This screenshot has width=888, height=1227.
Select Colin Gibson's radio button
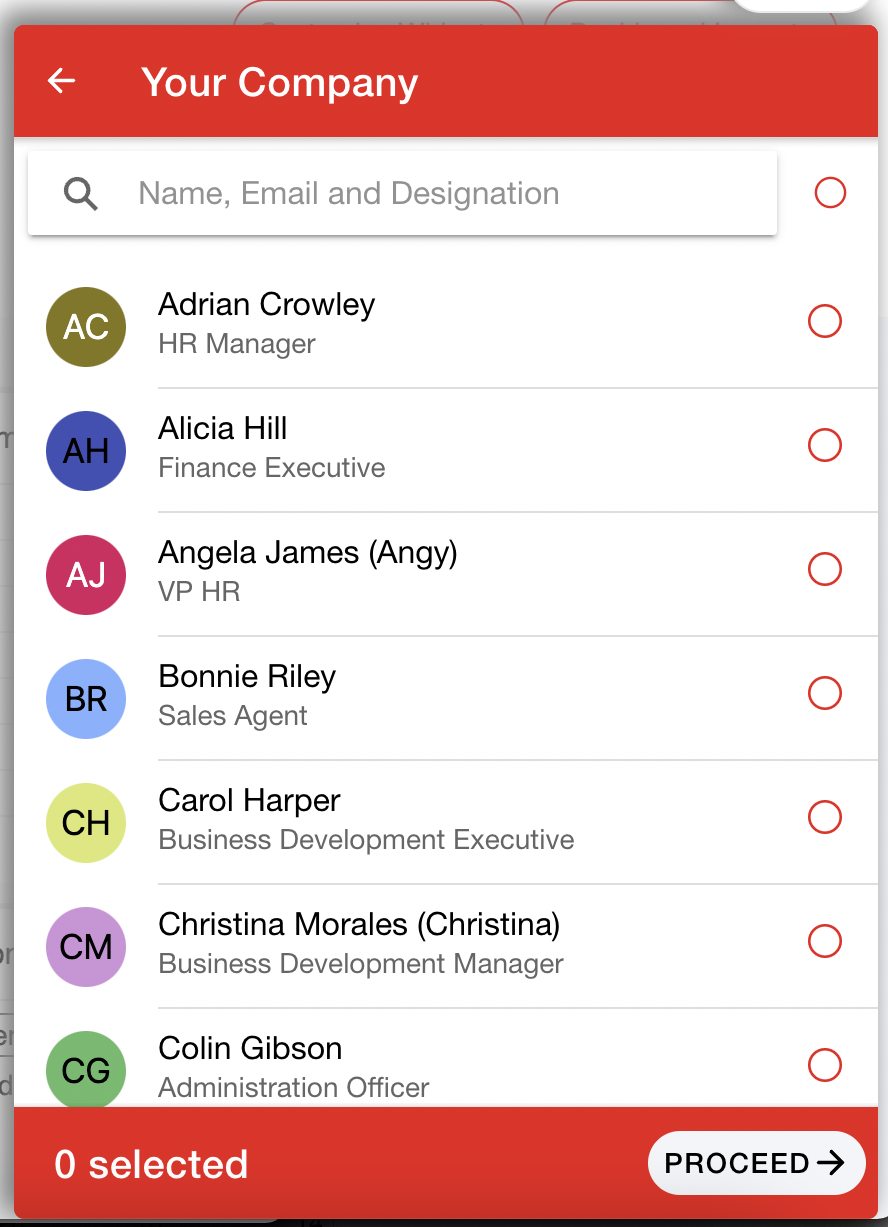coord(825,1065)
